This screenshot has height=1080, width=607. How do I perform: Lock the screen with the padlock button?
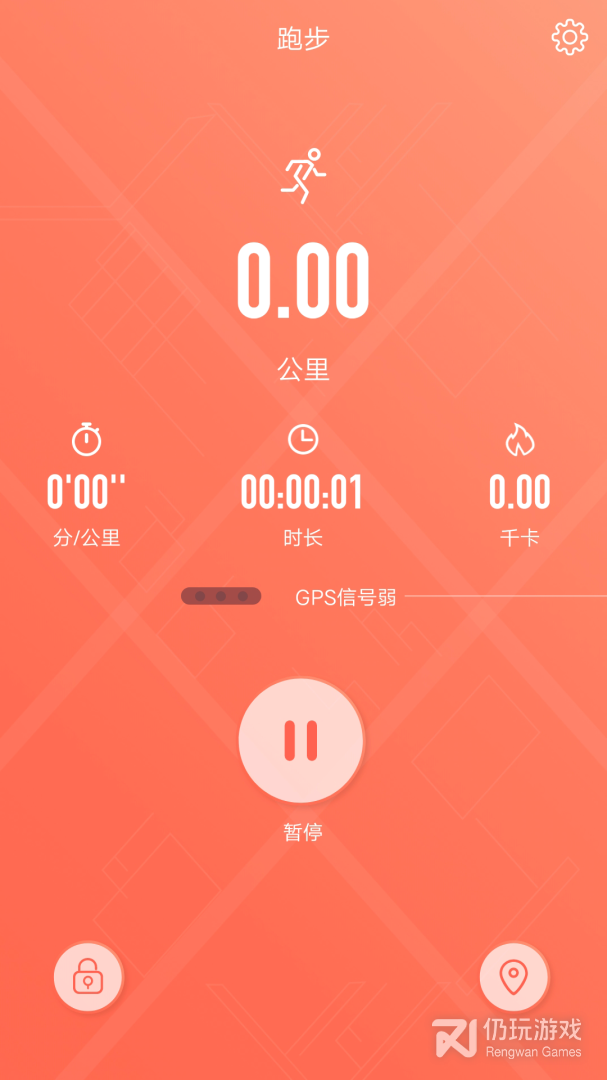pos(88,976)
